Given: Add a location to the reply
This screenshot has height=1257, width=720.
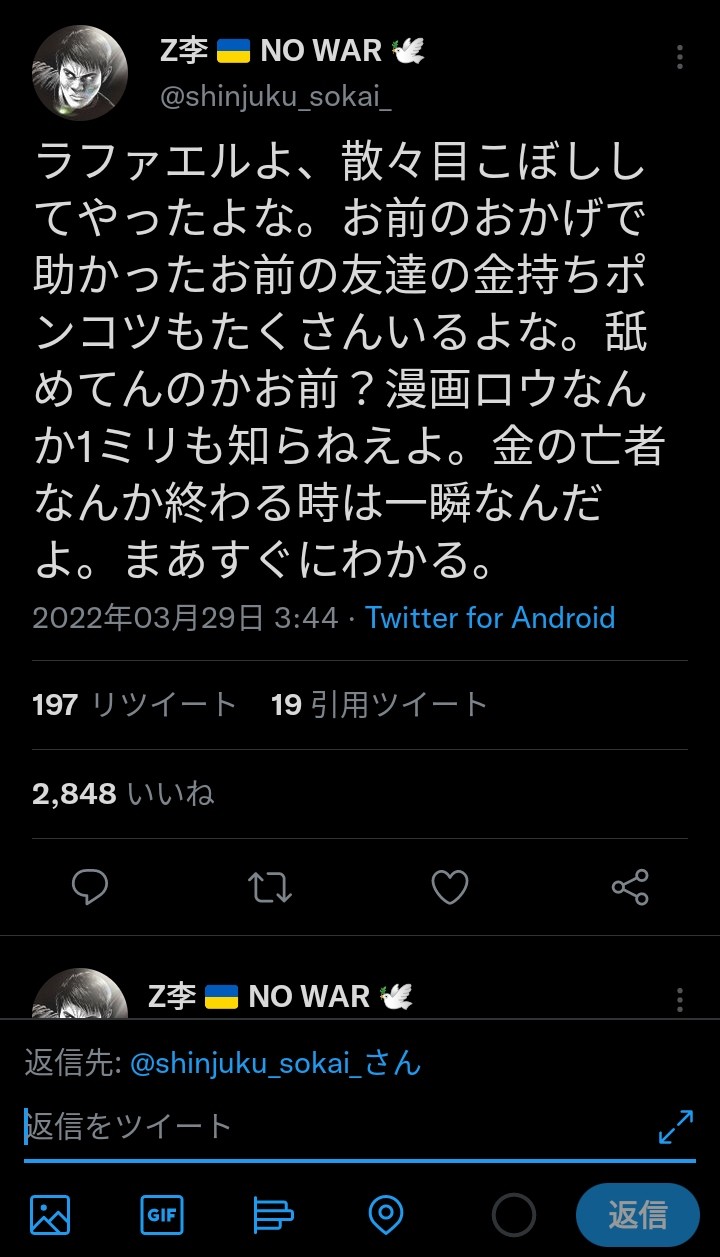Looking at the screenshot, I should tap(386, 1215).
